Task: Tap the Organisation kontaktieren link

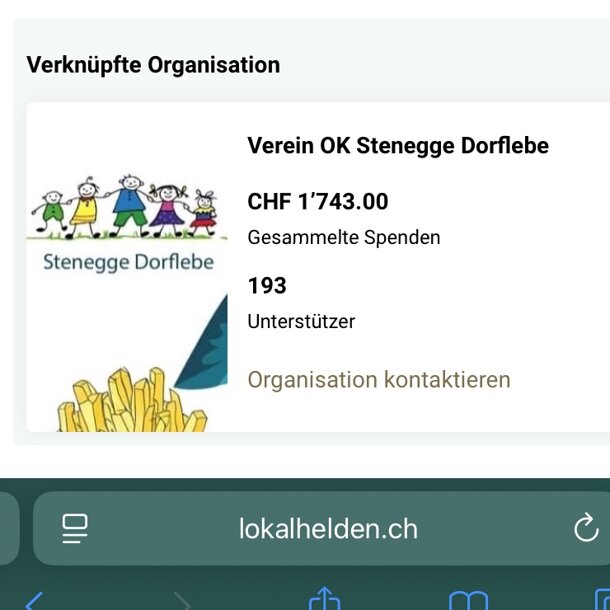Action: point(379,380)
